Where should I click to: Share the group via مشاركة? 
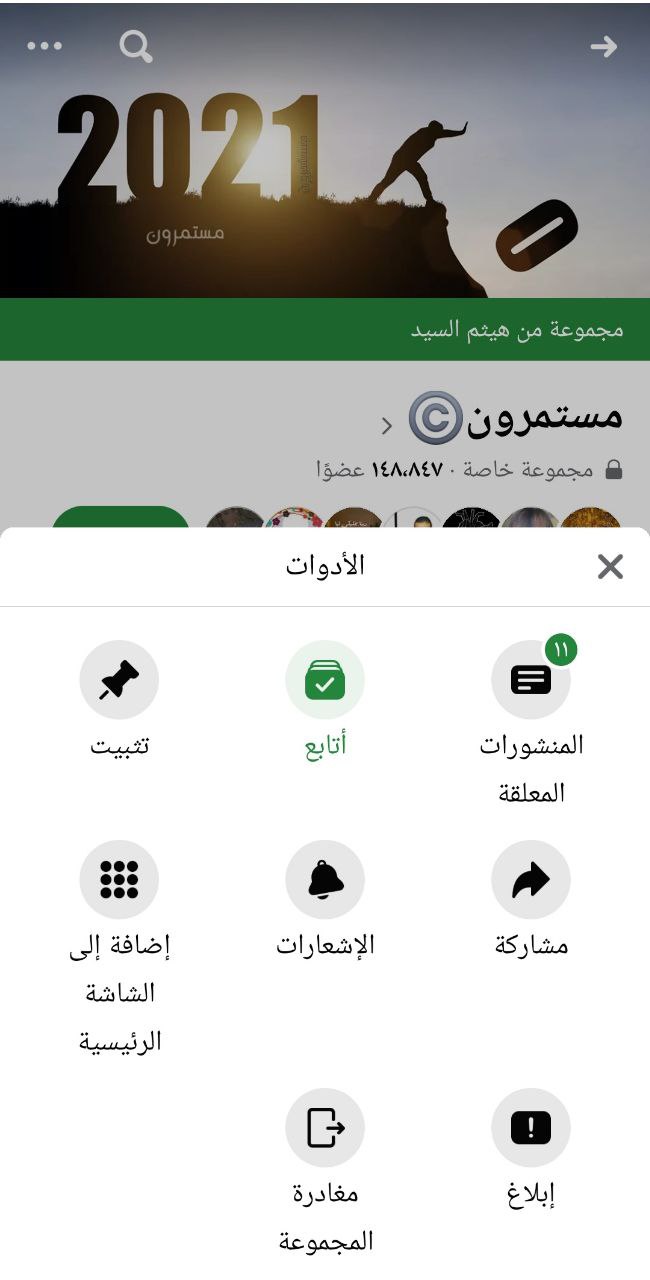(x=531, y=880)
